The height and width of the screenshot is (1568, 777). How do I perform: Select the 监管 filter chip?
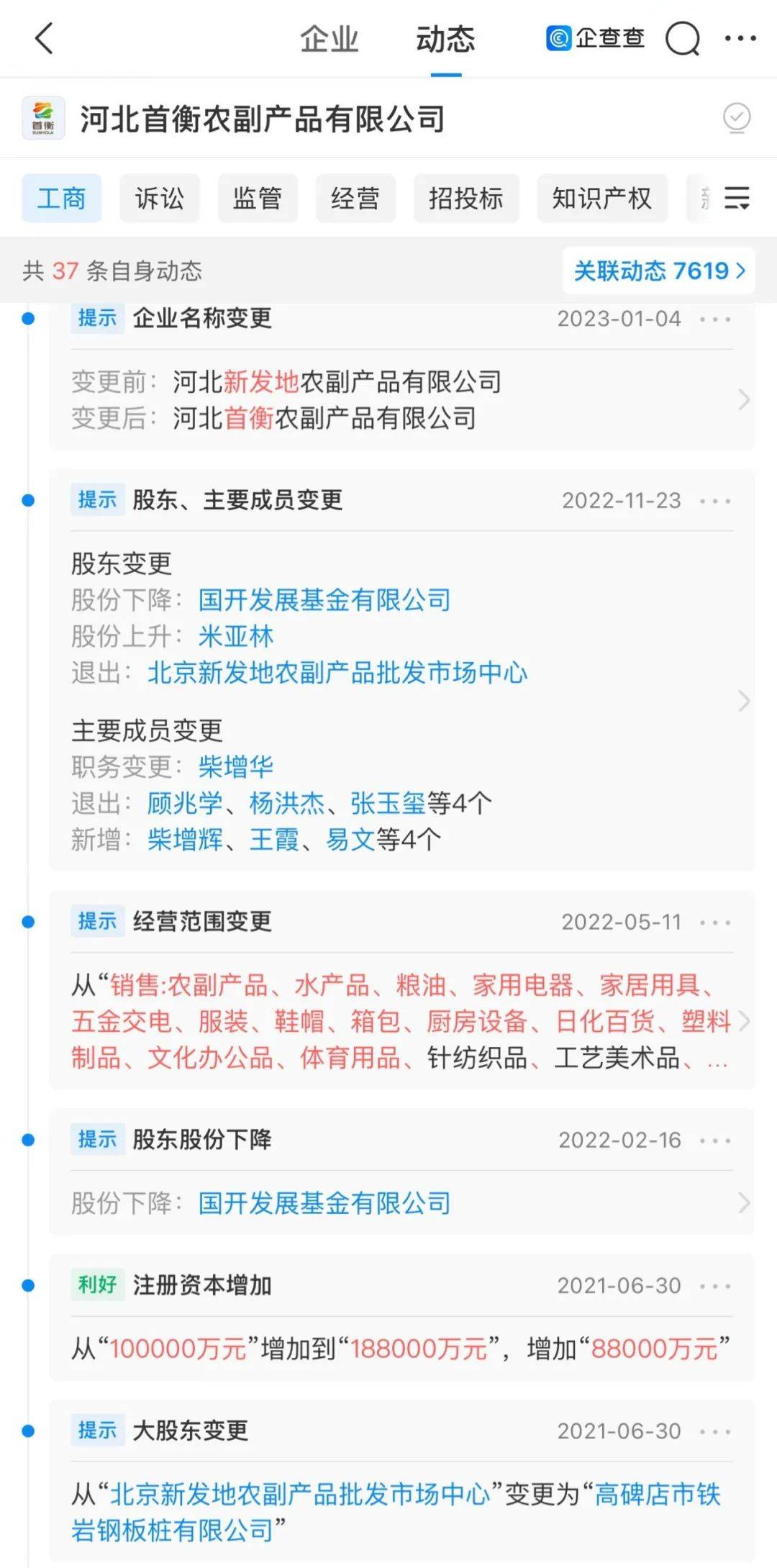[x=257, y=198]
